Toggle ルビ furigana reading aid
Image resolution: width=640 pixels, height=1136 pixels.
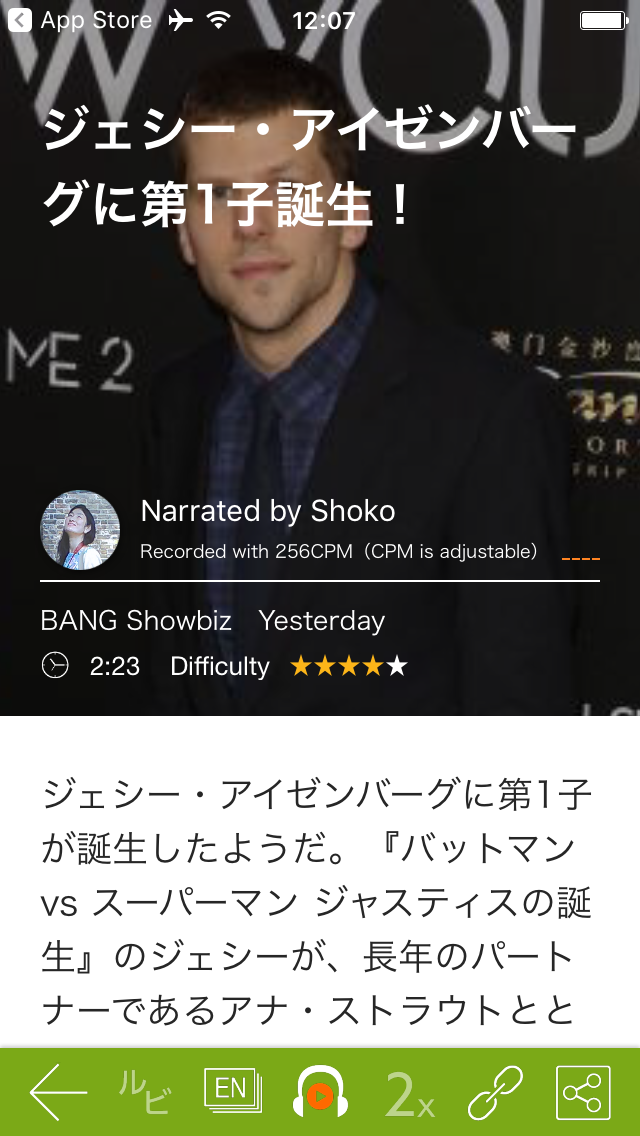coord(145,1092)
